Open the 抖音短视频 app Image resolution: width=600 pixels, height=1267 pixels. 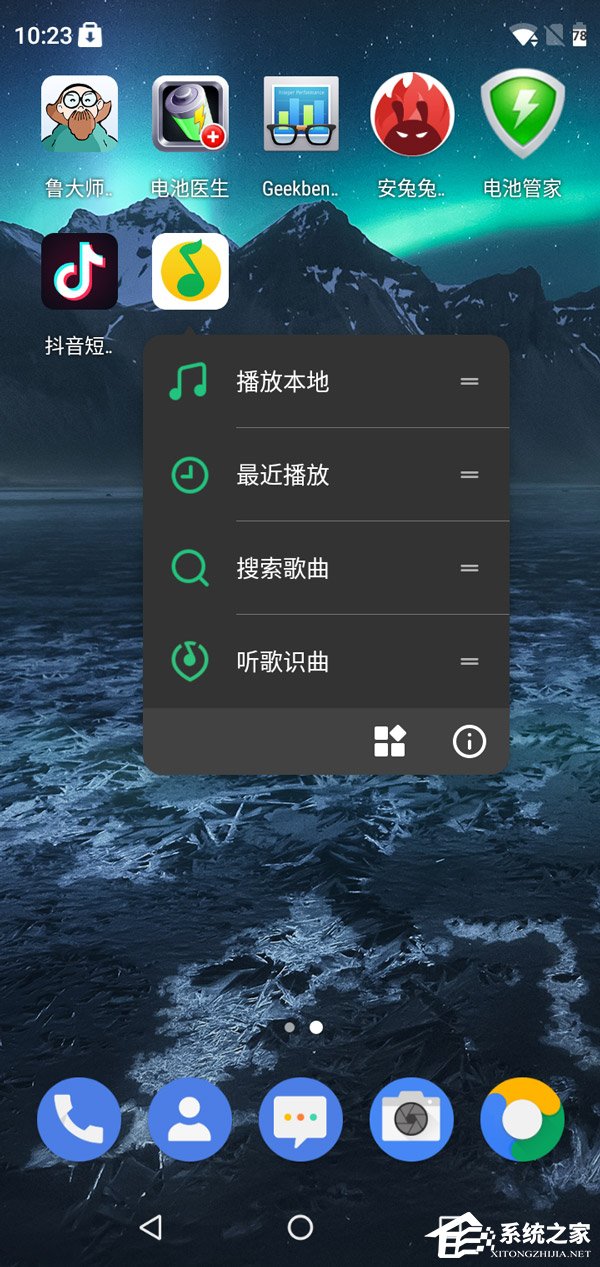tap(79, 272)
